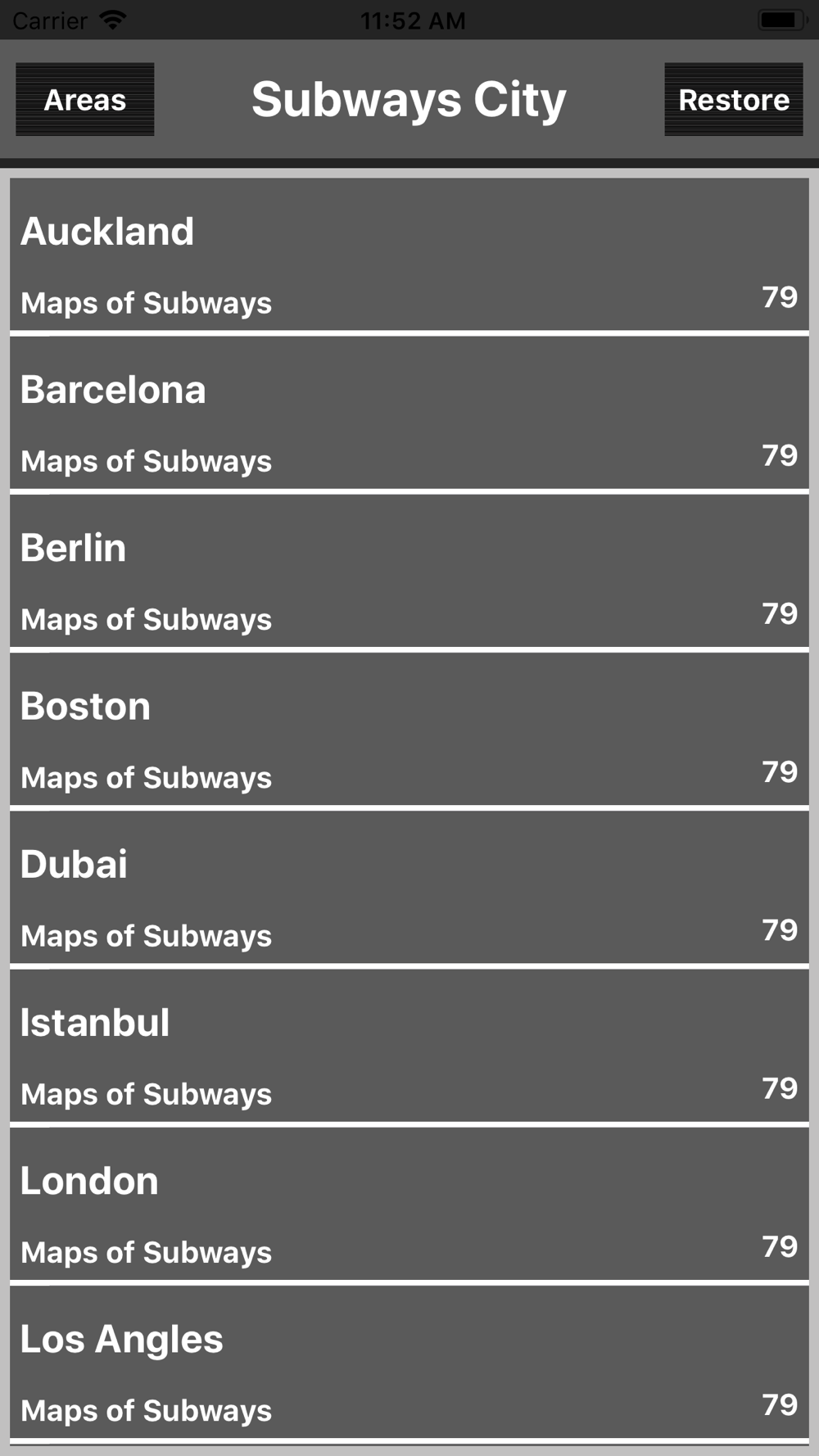Select the Barcelona row
This screenshot has height=1456, width=819.
click(409, 414)
